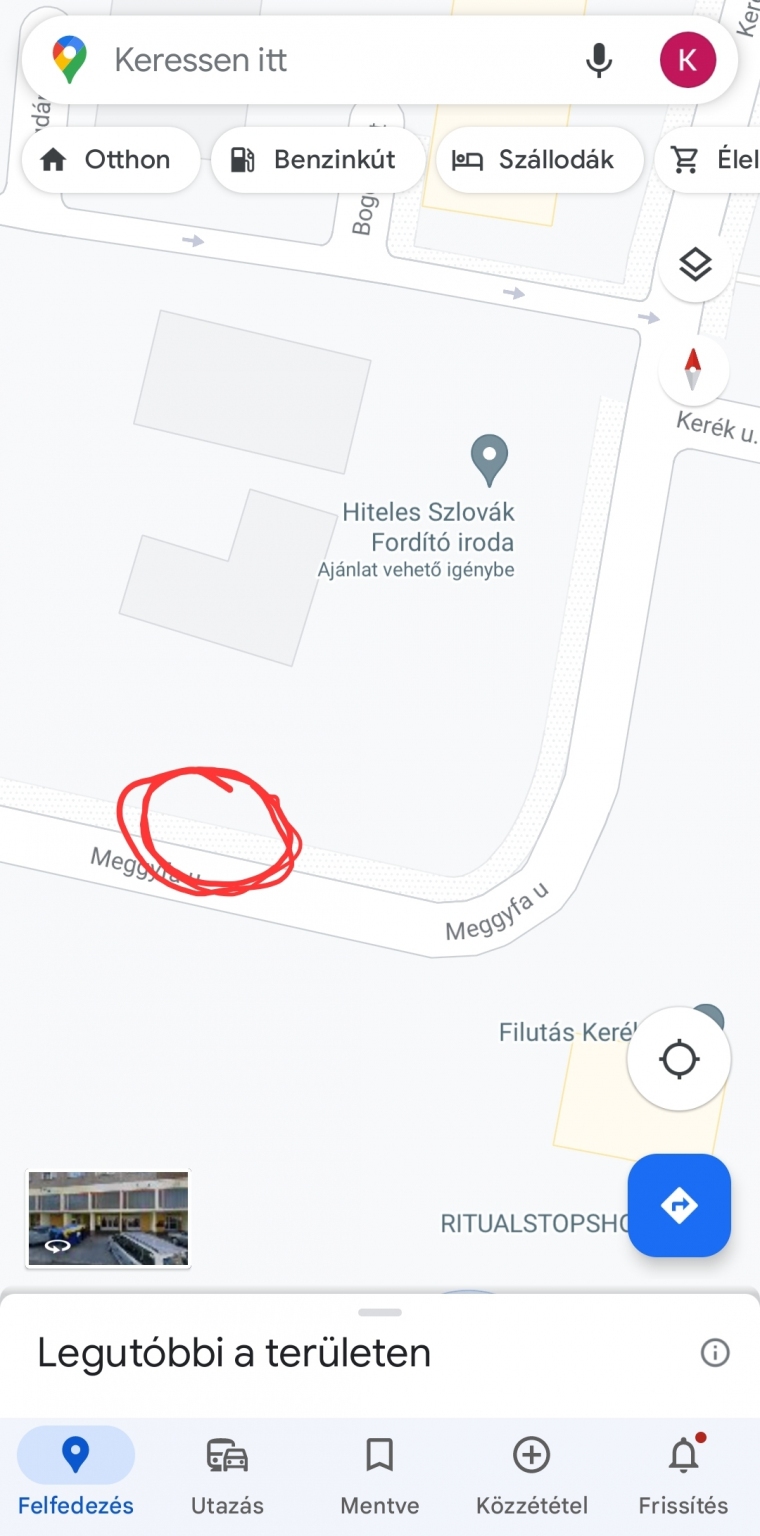Start voice search with the microphone

pyautogui.click(x=598, y=60)
